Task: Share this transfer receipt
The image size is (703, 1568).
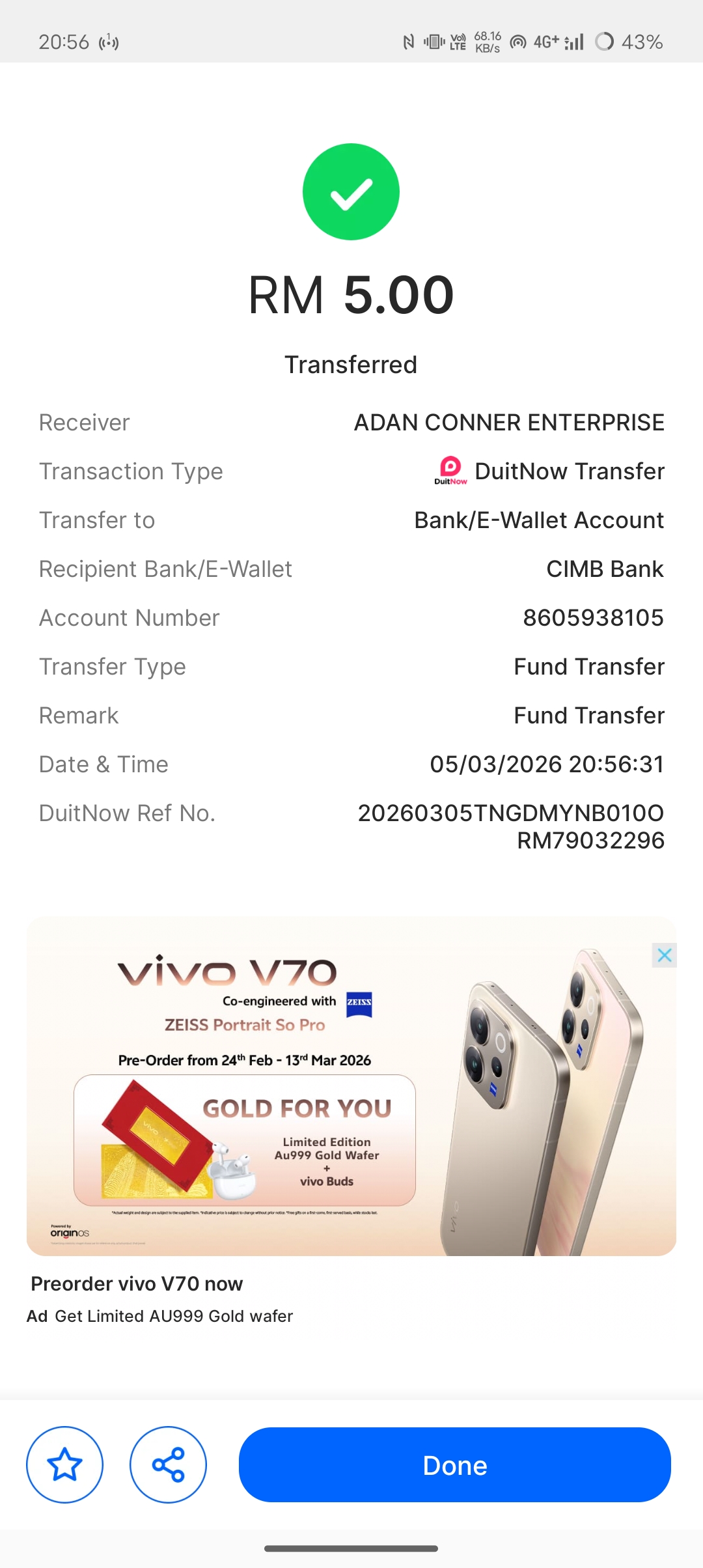Action: click(x=168, y=1465)
